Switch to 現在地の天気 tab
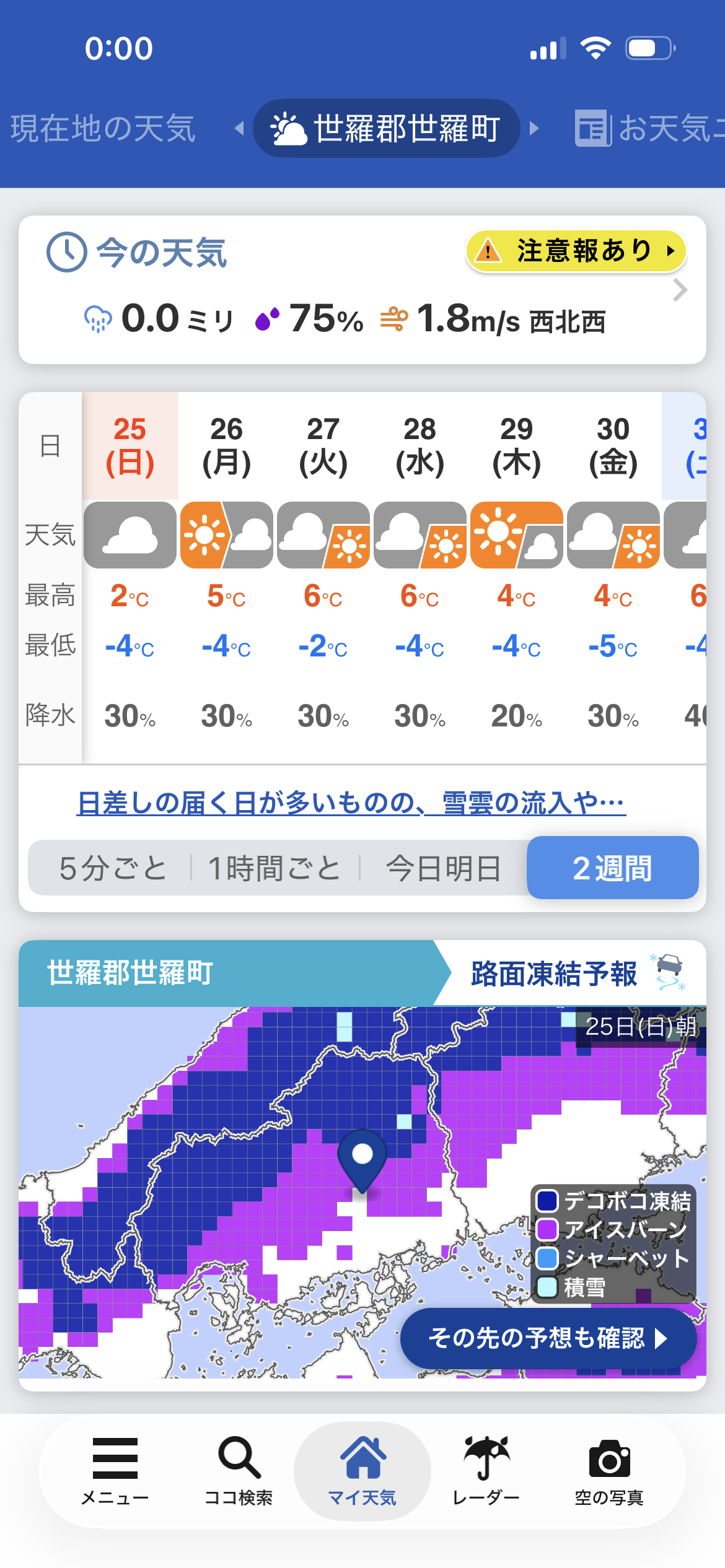The width and height of the screenshot is (725, 1568). point(103,129)
